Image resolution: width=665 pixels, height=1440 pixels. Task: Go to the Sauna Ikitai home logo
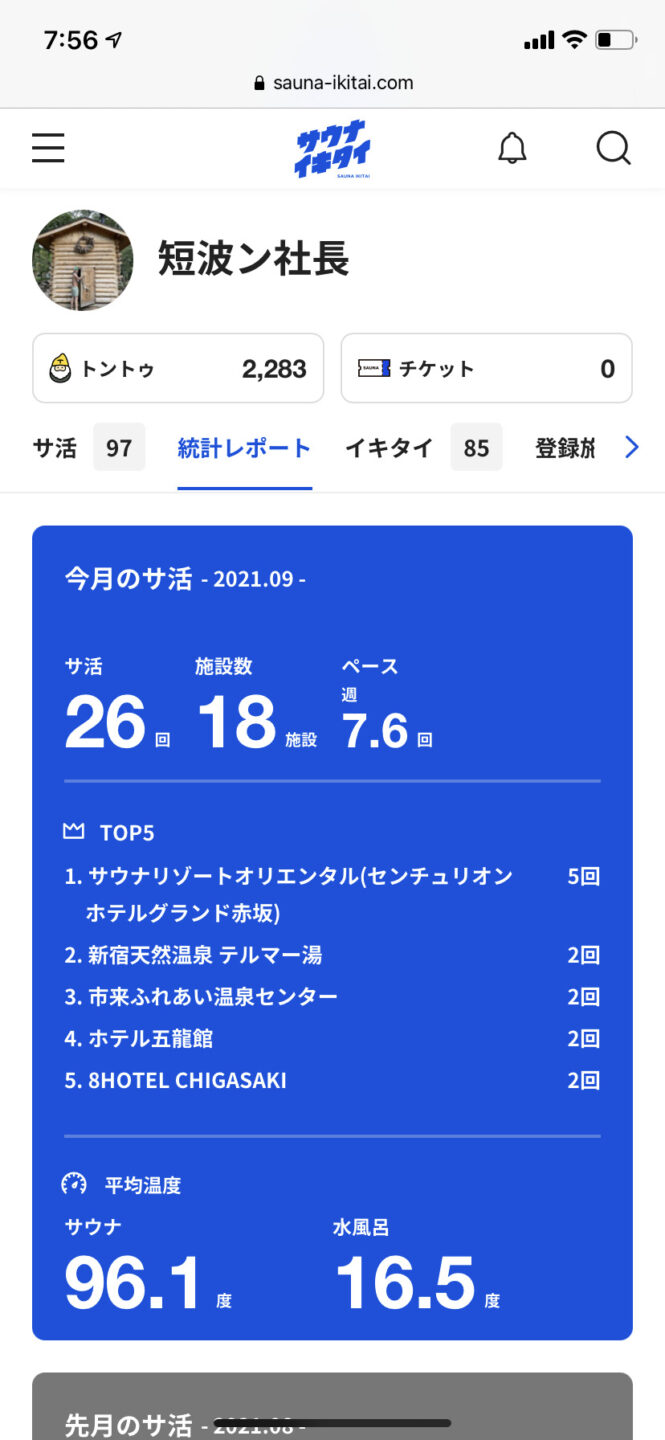[332, 149]
